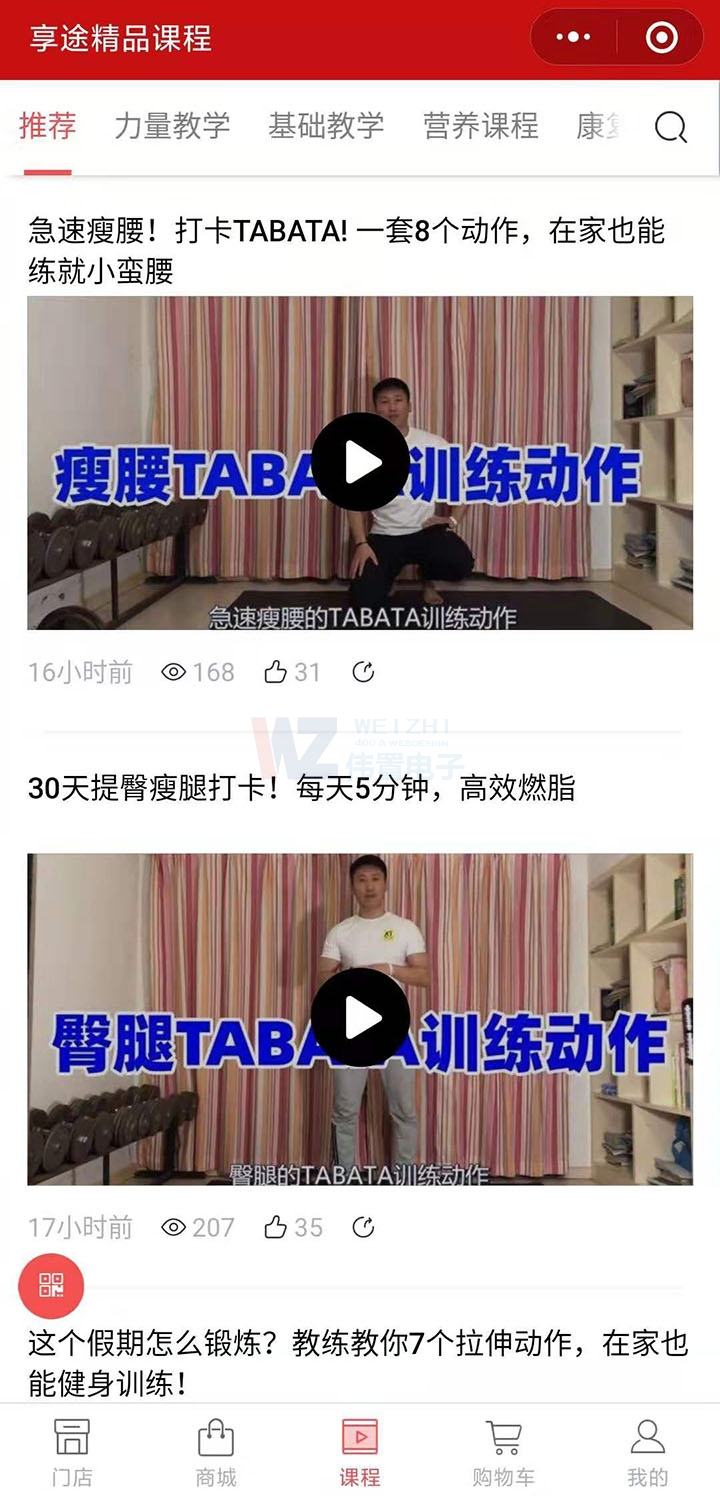Open the 购物车 tab

[x=504, y=1452]
